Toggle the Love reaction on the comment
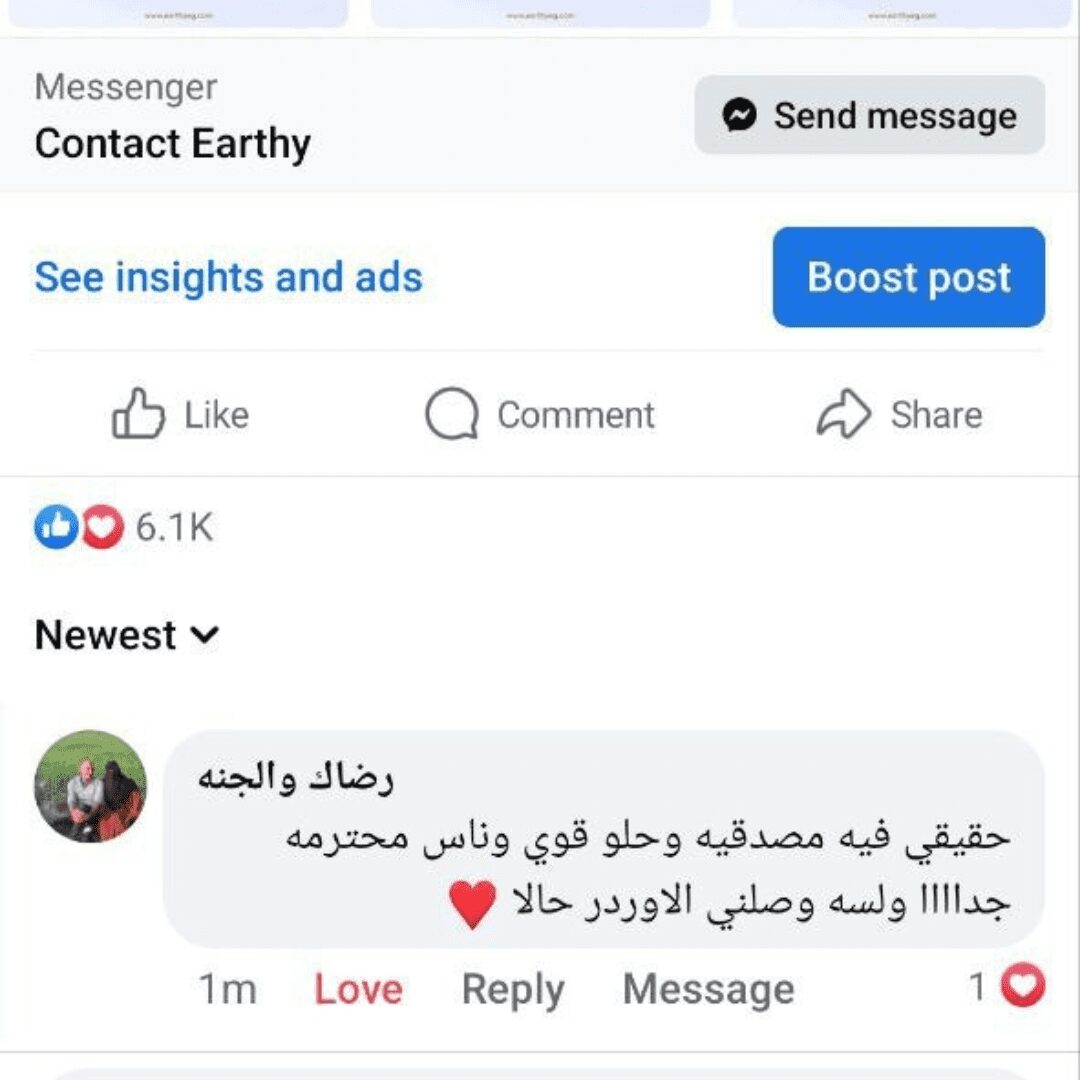 [358, 990]
